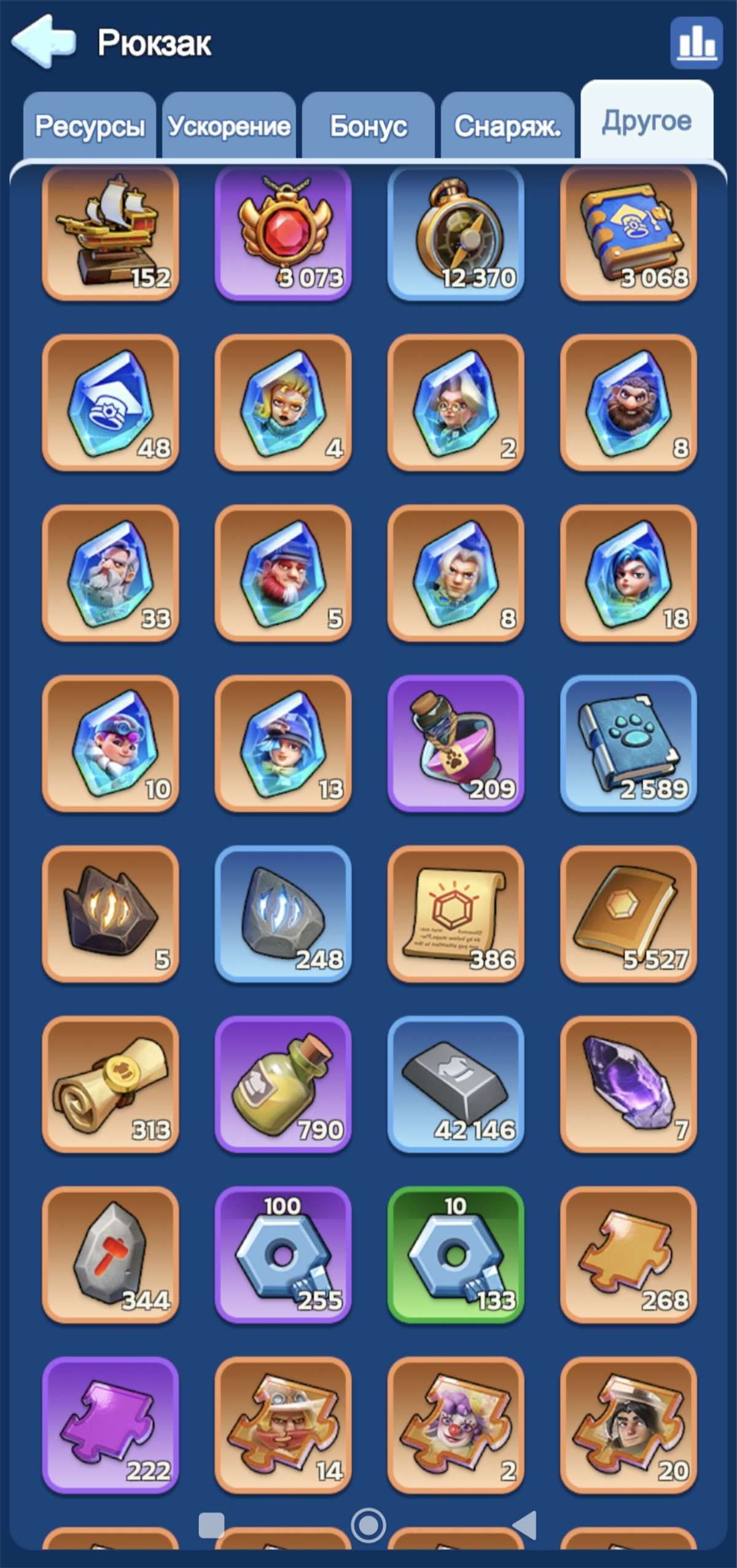The height and width of the screenshot is (1568, 737).
Task: Select the bearded hero shard with 33
Action: coord(111,573)
